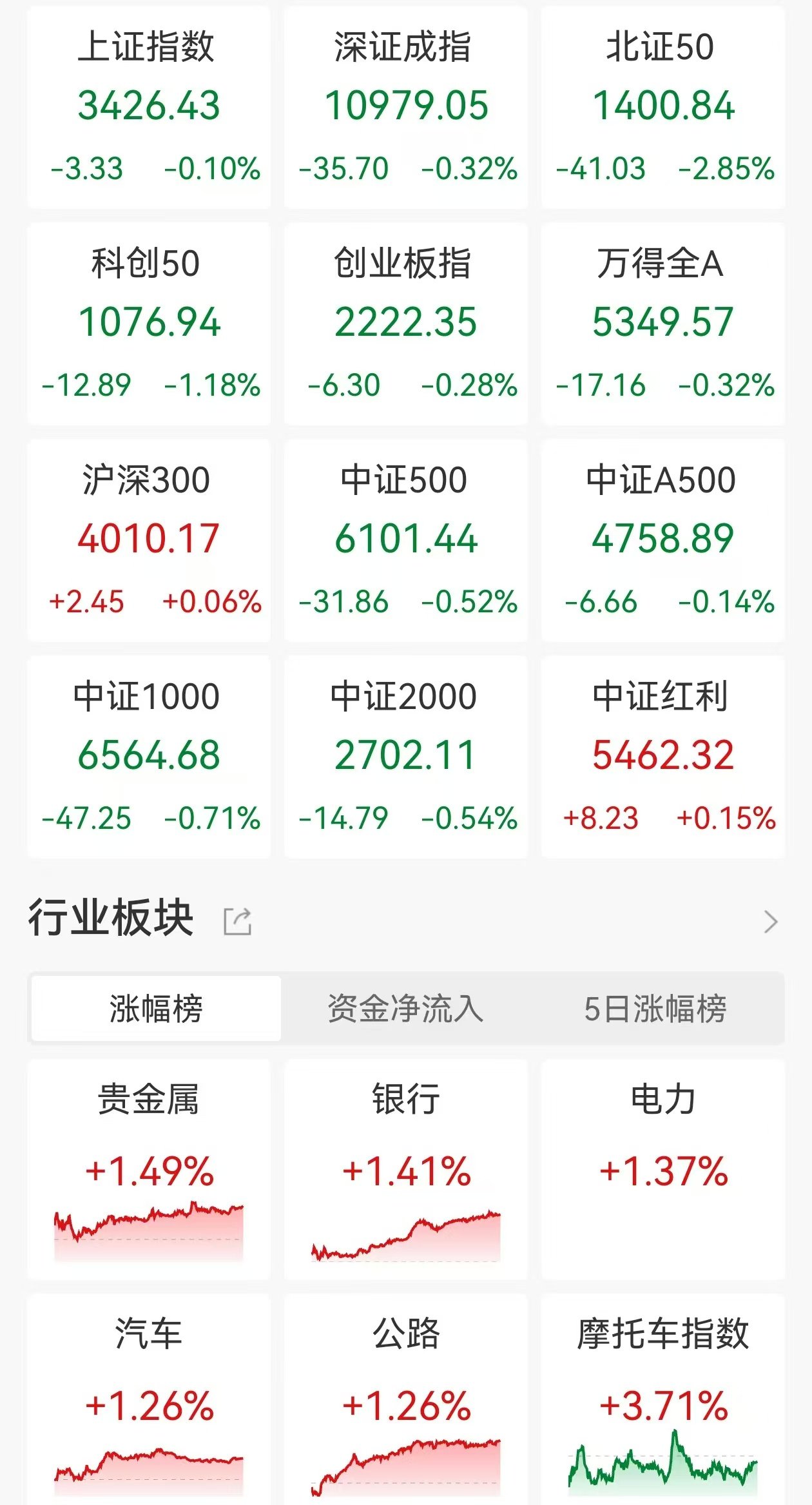Switch to the 5日涨幅榜 tab

coord(655,1008)
